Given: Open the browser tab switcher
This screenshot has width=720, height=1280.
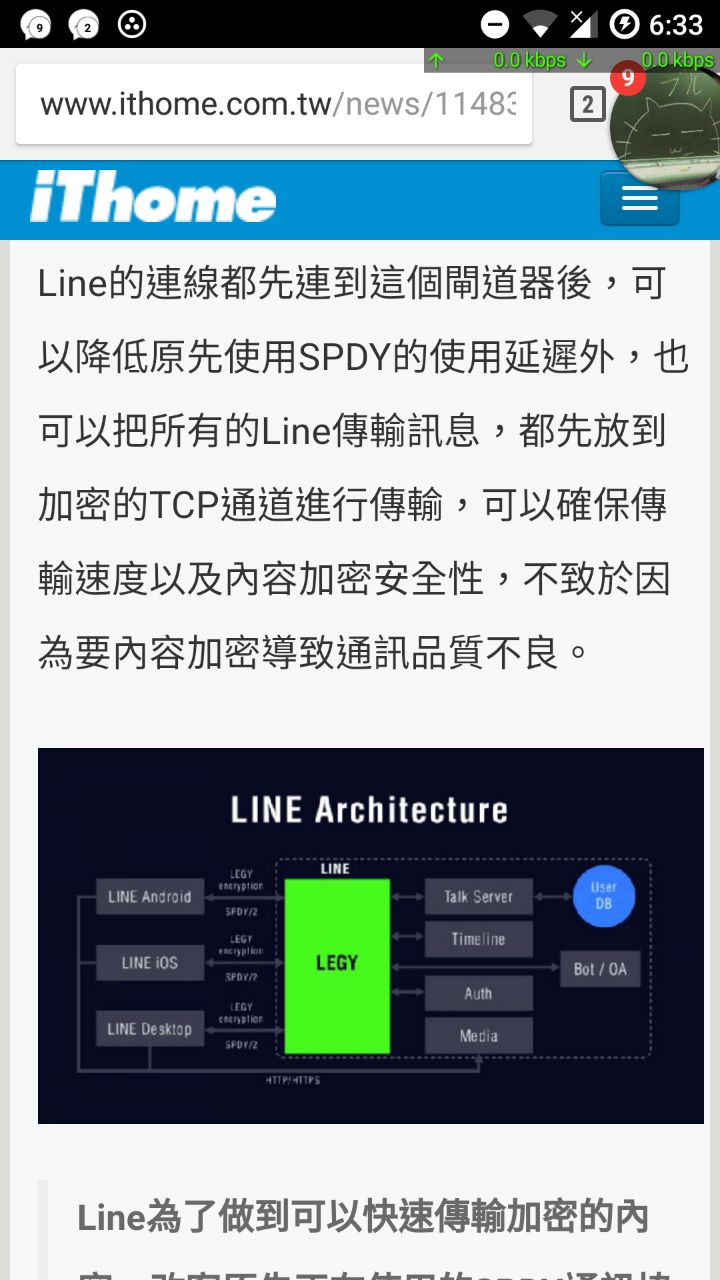Looking at the screenshot, I should tap(587, 104).
